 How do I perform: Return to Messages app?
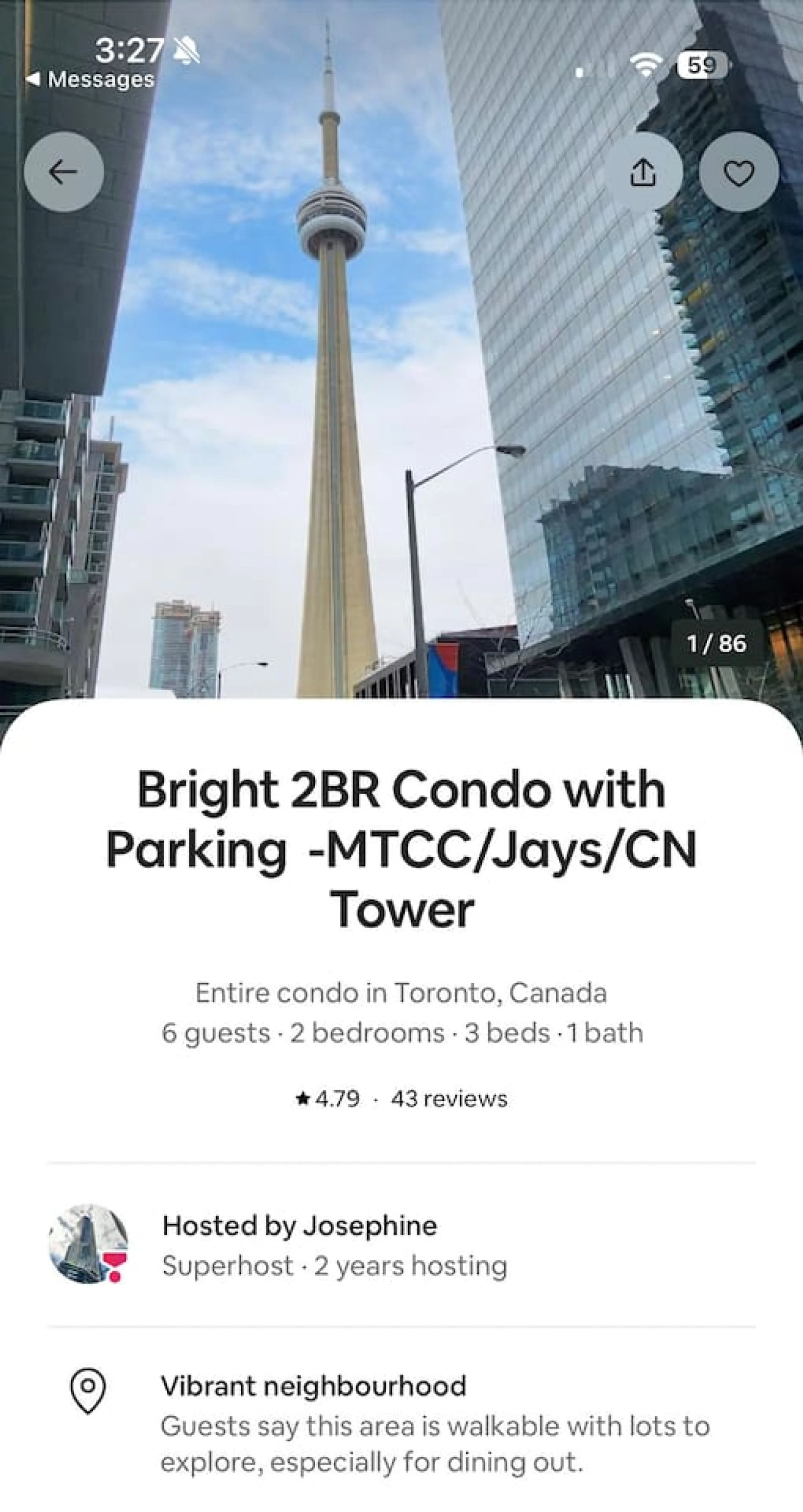(x=91, y=79)
